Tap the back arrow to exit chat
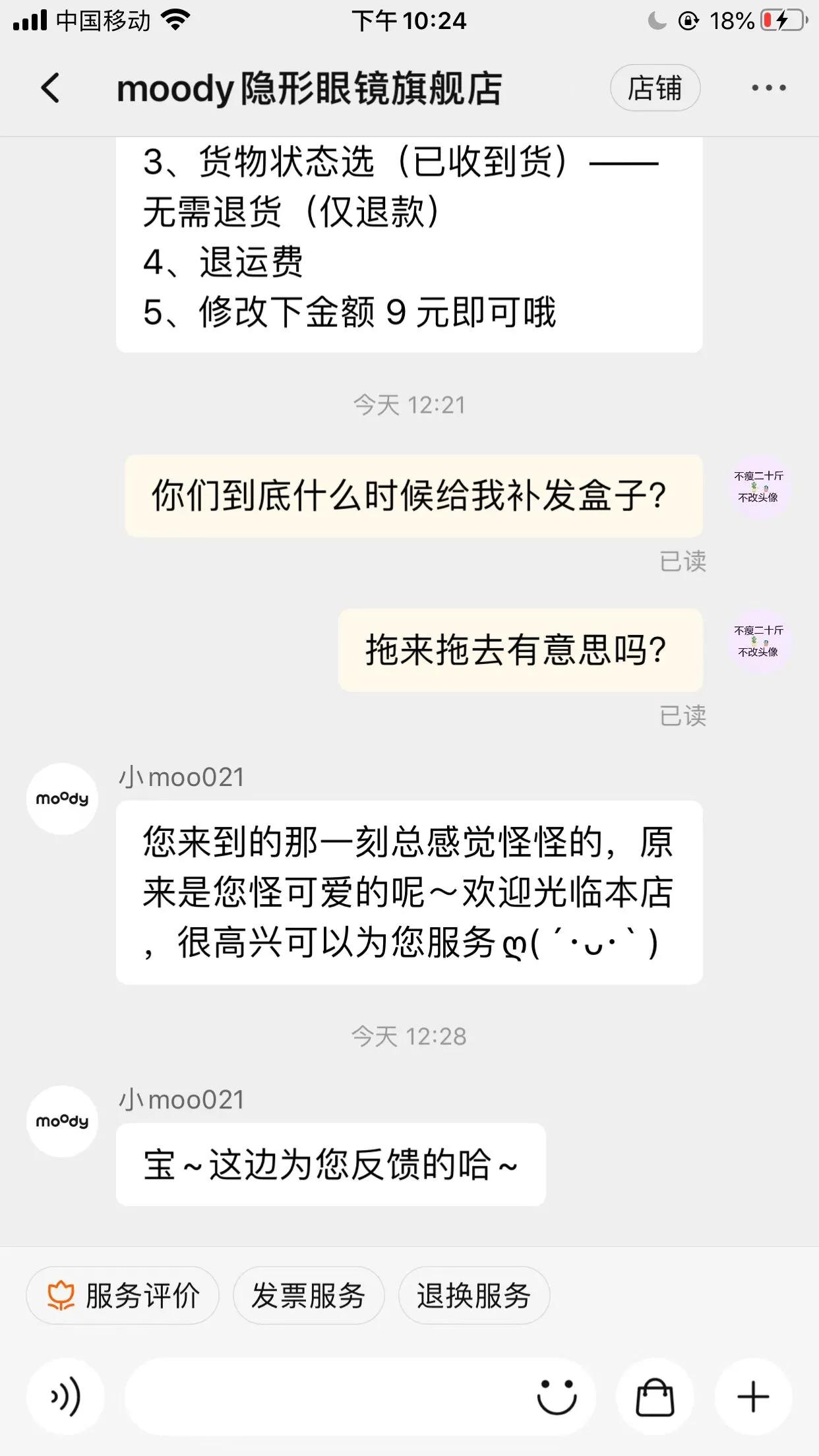This screenshot has width=819, height=1456. coord(51,88)
